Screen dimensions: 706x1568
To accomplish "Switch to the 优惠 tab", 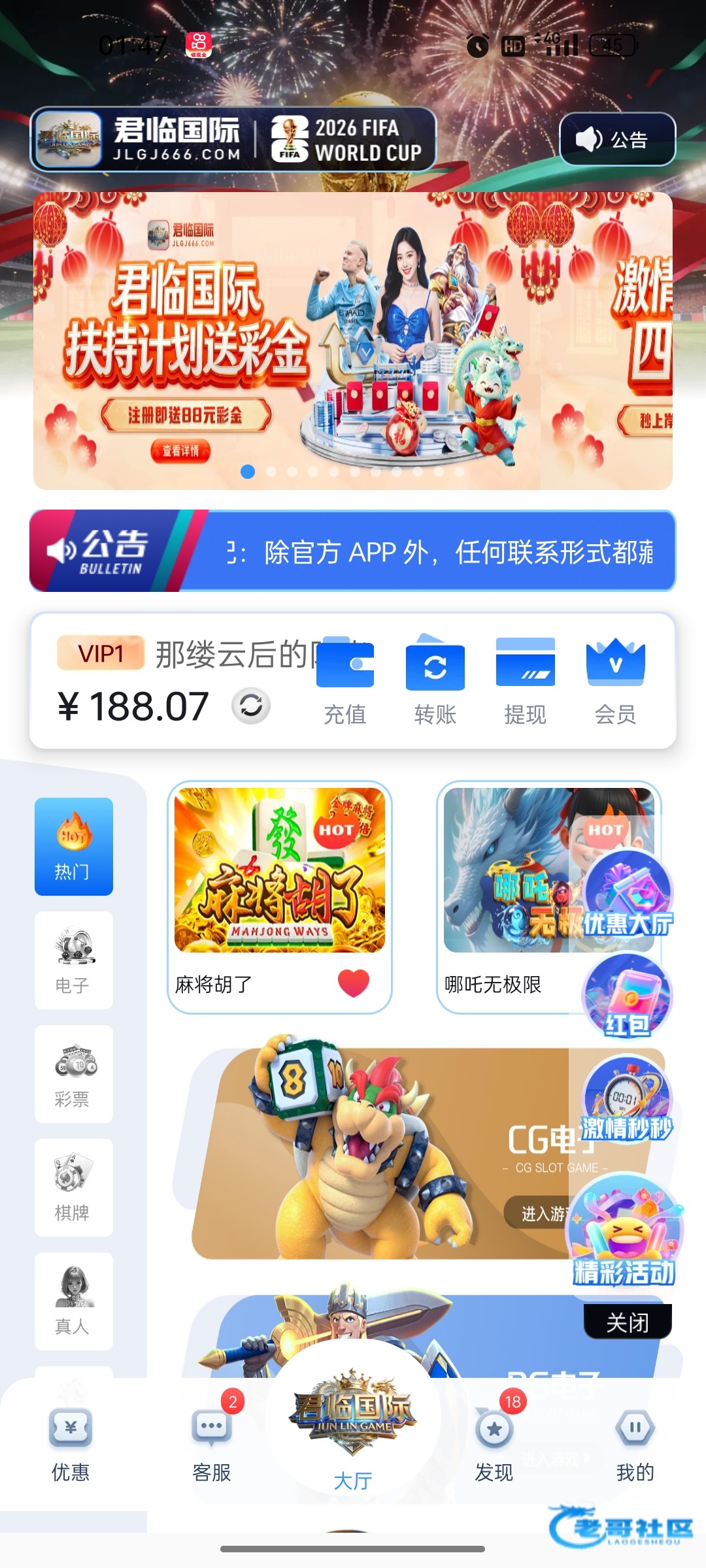I will click(x=71, y=1444).
